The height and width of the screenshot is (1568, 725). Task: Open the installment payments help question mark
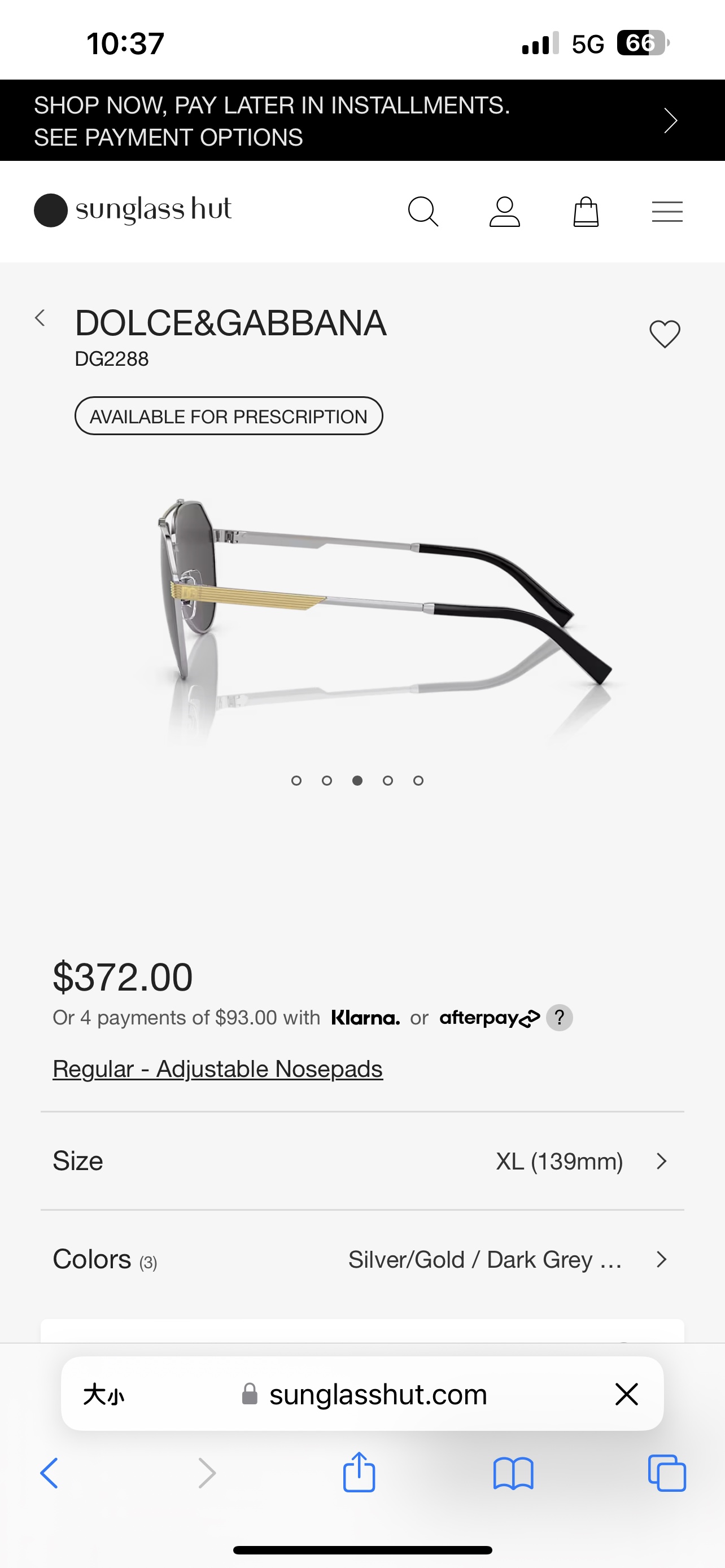point(560,1018)
